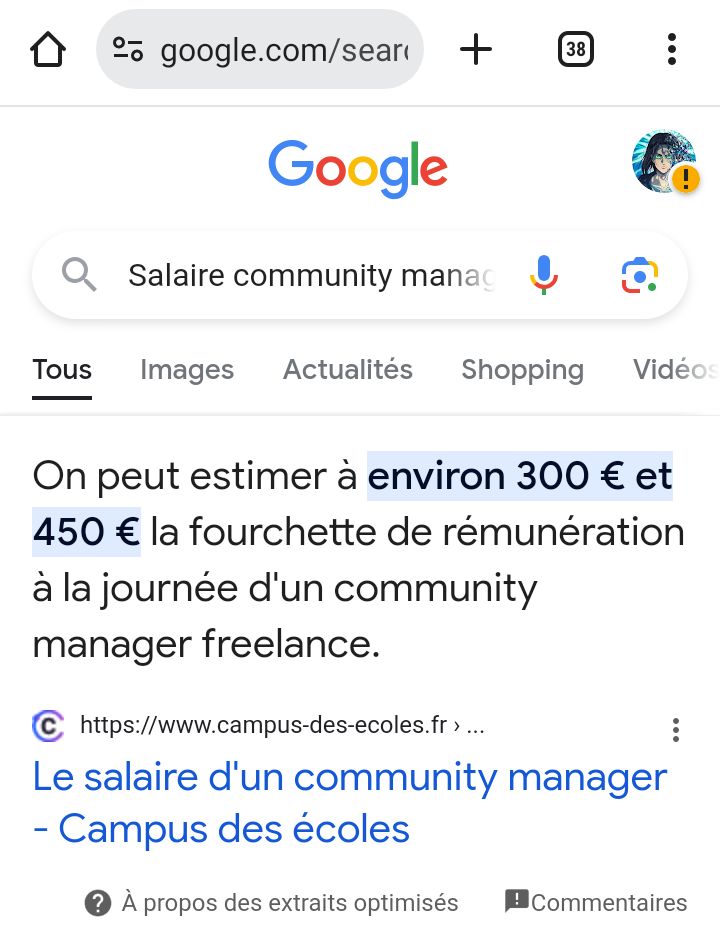Show the 38 open tabs

point(575,49)
